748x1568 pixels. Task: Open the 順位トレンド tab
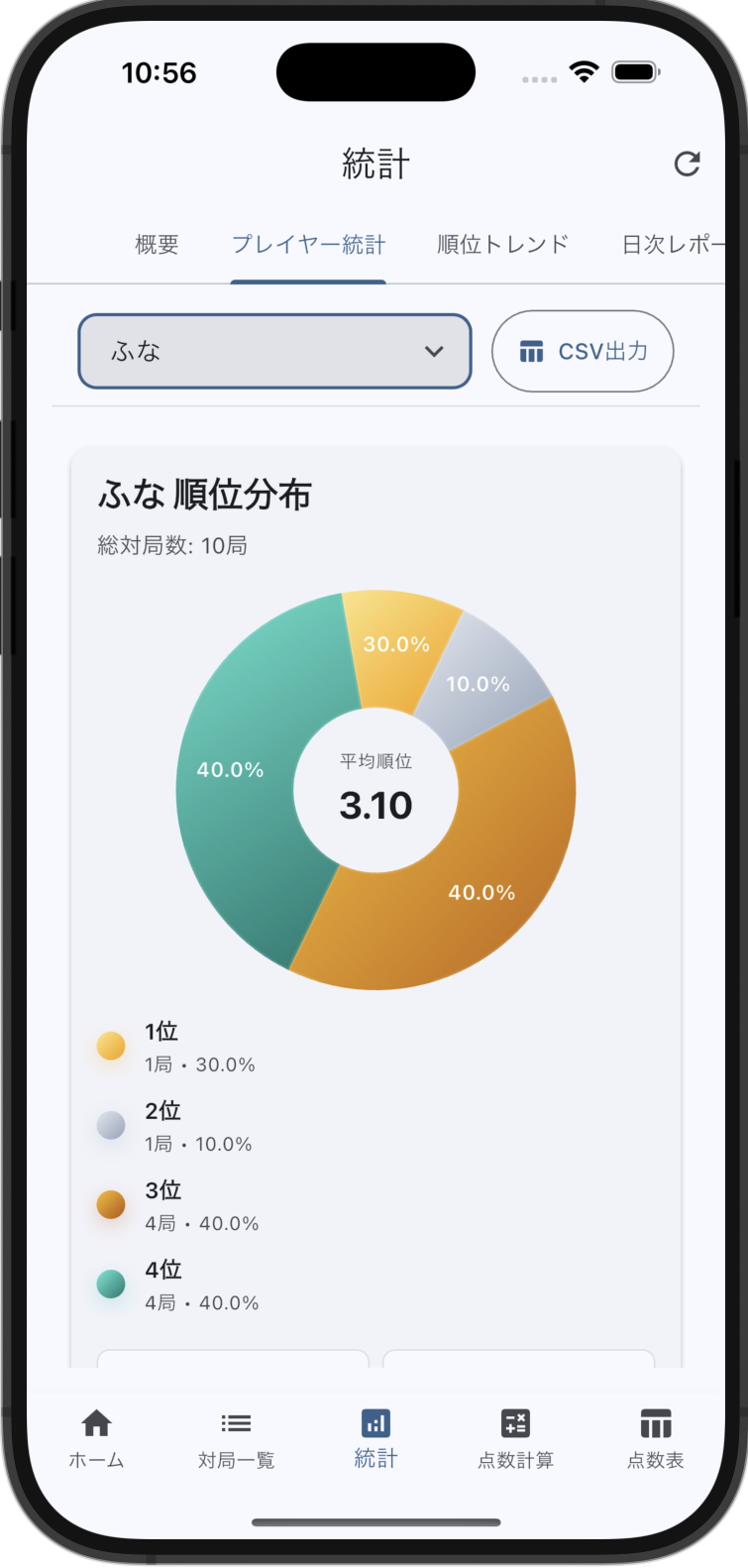[x=503, y=245]
